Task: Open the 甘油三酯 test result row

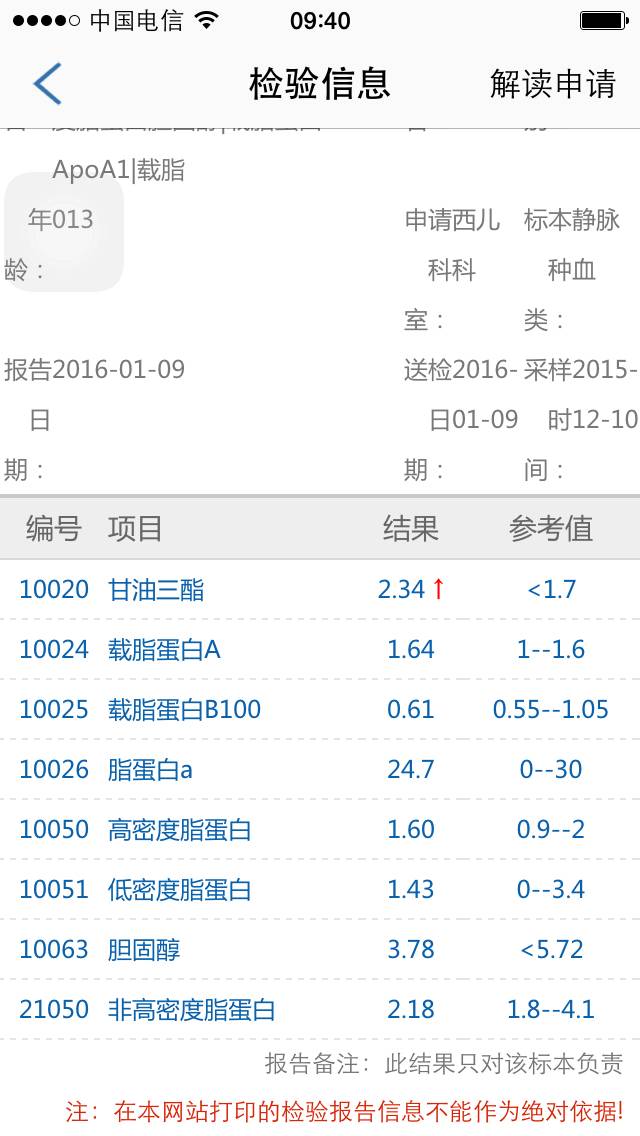Action: (320, 589)
